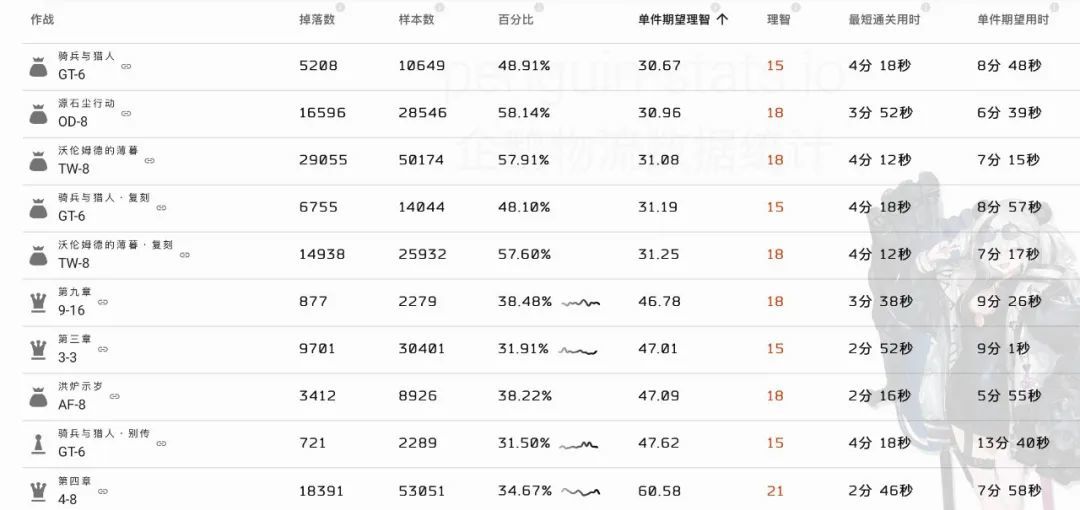The image size is (1080, 510).
Task: Sort by 样本数 column header
Action: (x=416, y=19)
